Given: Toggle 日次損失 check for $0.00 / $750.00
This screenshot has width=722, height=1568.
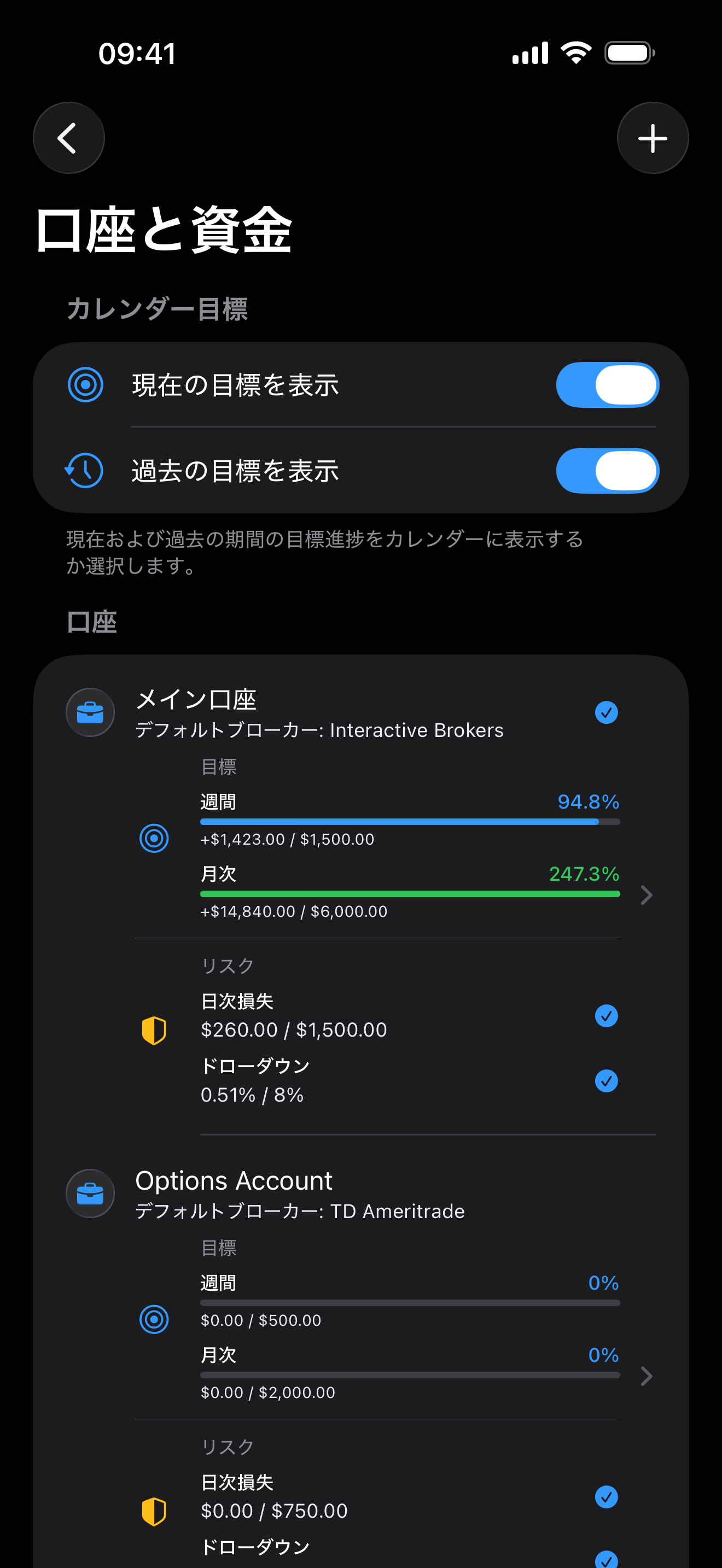Looking at the screenshot, I should pyautogui.click(x=607, y=1497).
